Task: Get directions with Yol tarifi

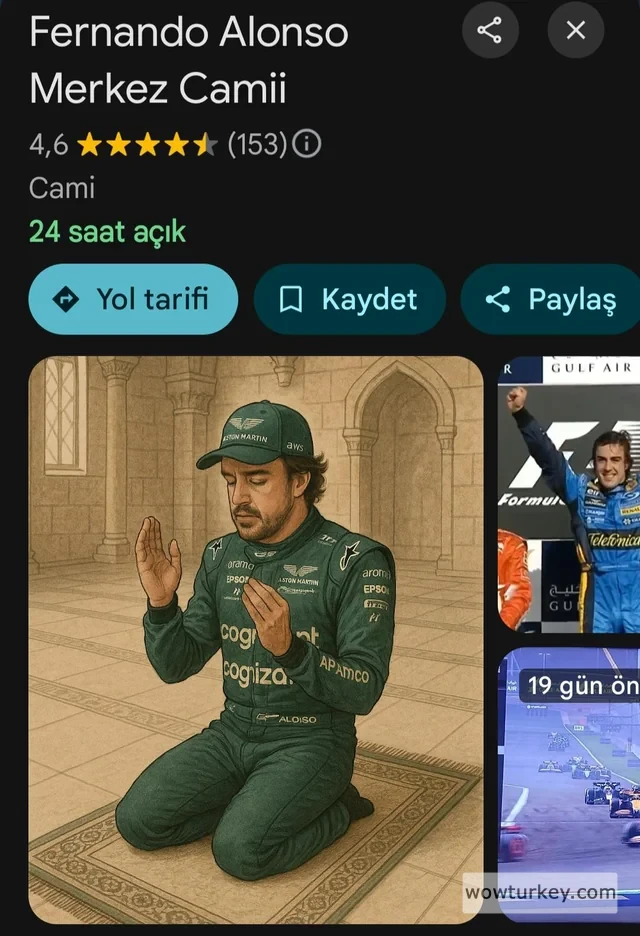Action: [x=133, y=298]
